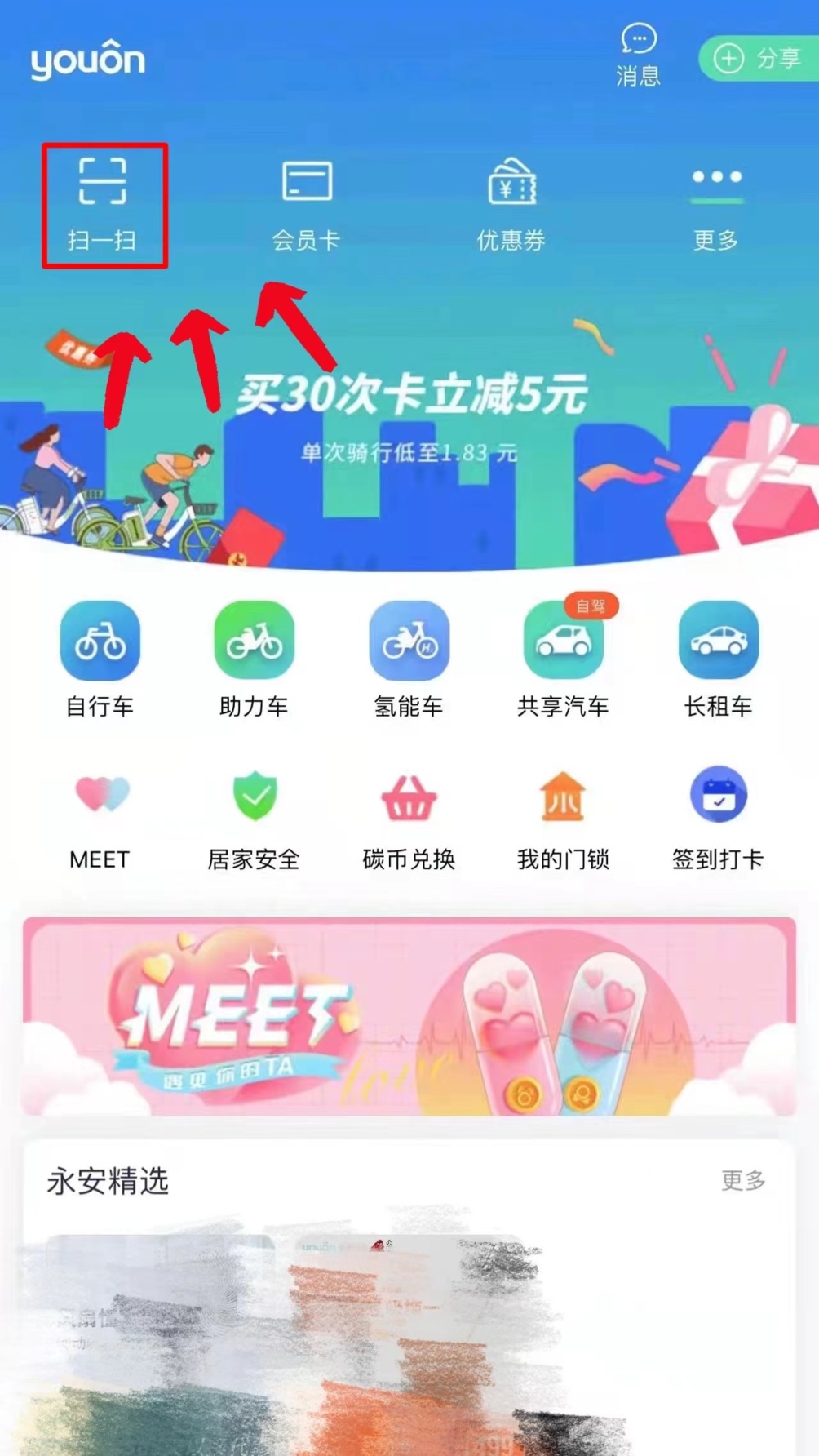
Task: Open 居家安全 home safety
Action: pos(255,816)
